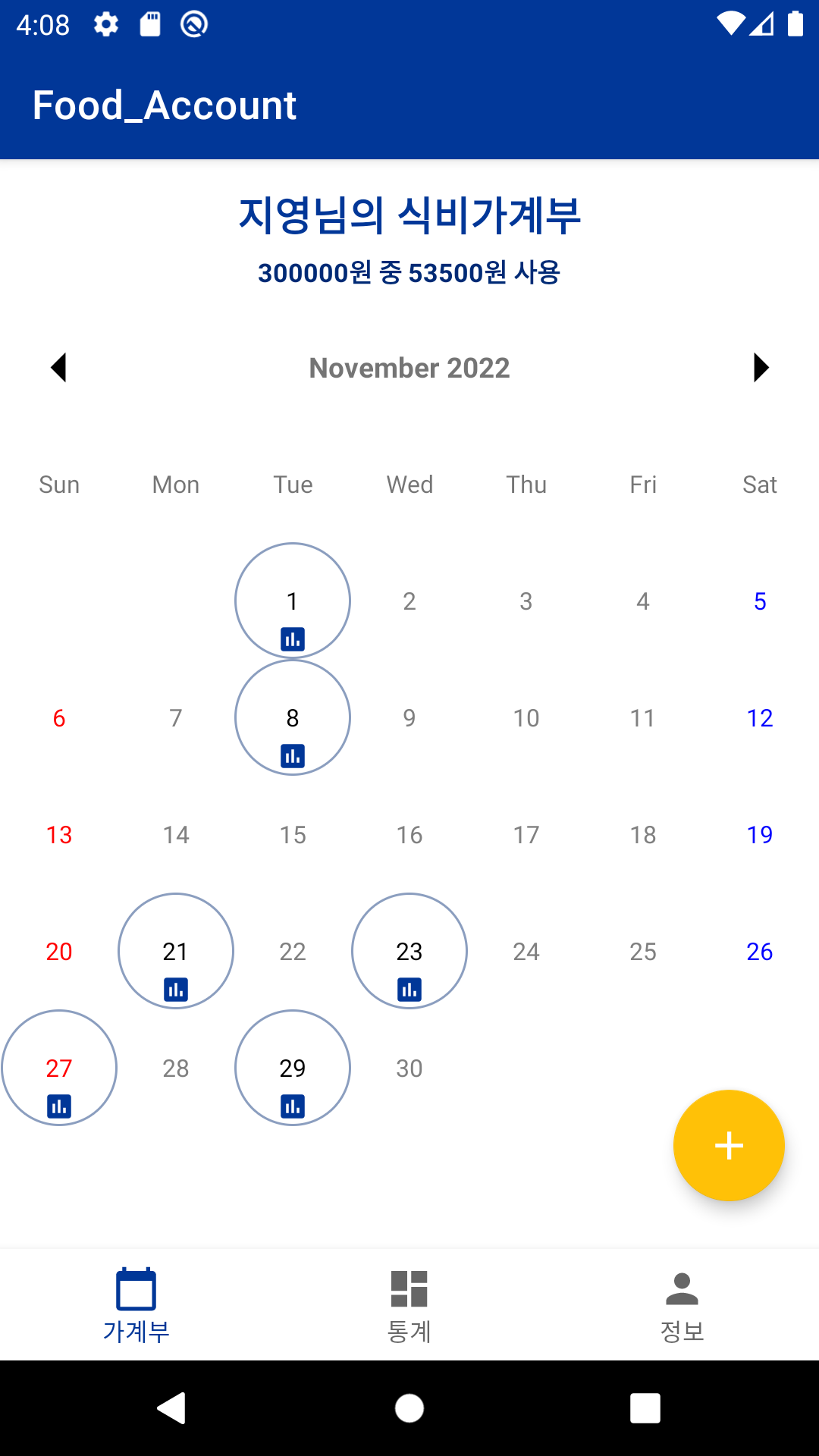Viewport: 819px width, 1456px height.
Task: Tap the chart icon under November 21
Action: pyautogui.click(x=176, y=988)
